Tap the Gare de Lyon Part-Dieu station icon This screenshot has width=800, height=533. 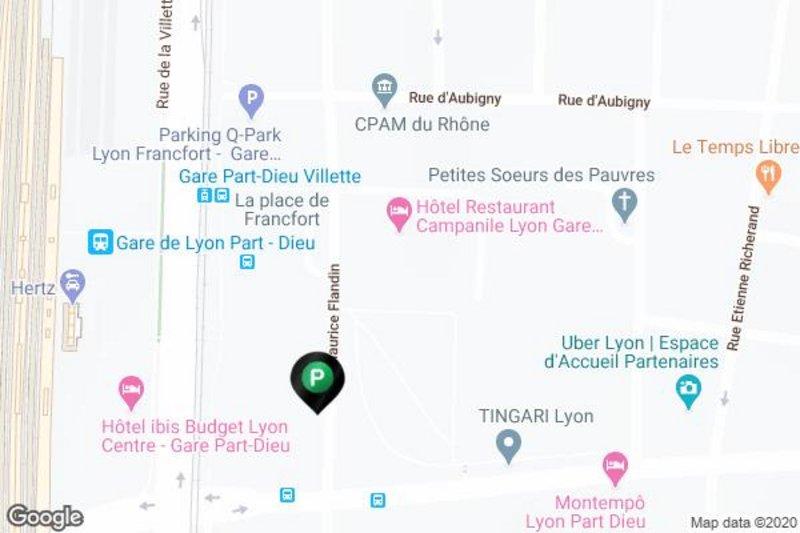point(100,242)
